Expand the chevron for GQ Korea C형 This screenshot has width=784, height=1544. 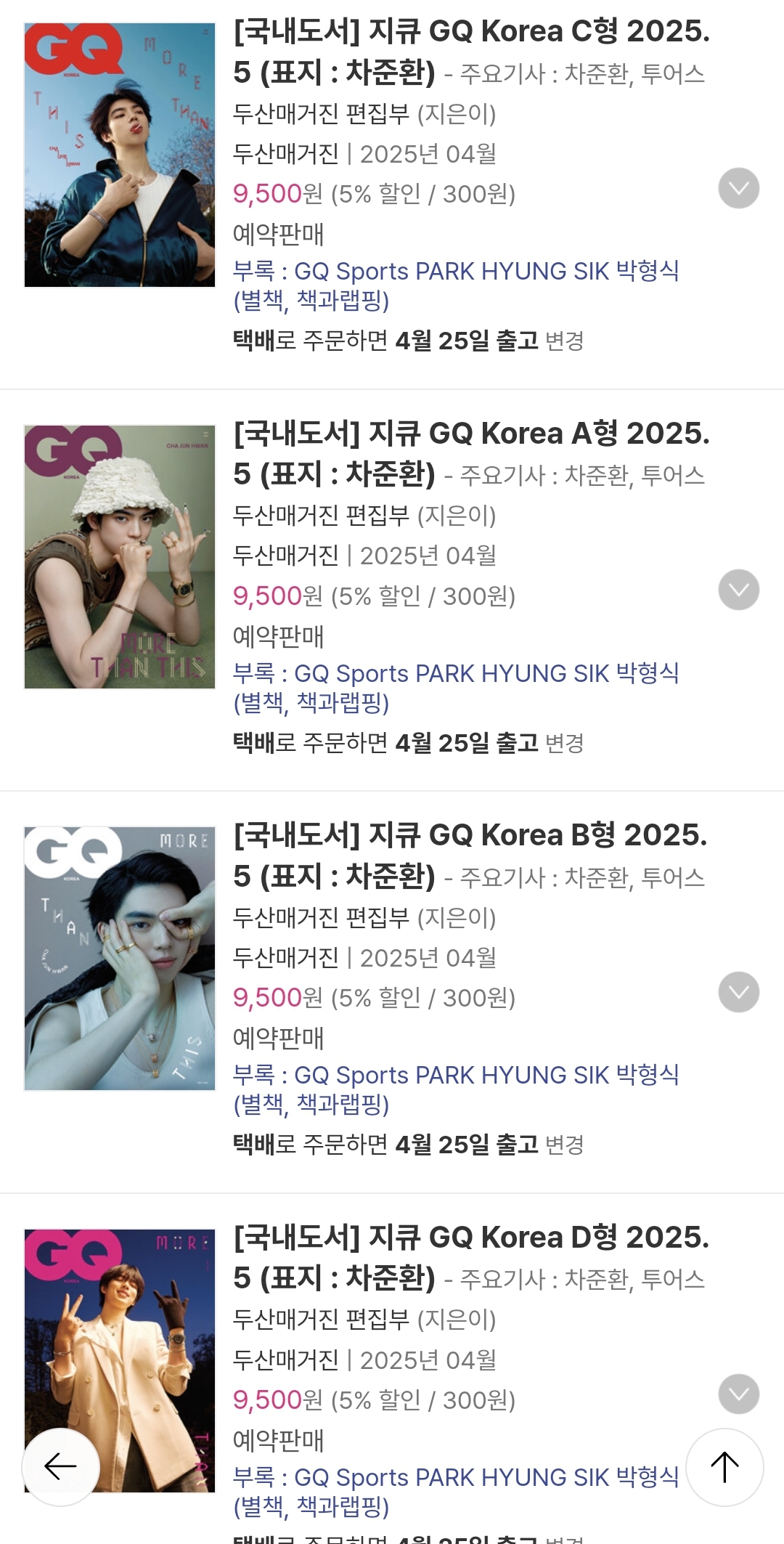738,189
